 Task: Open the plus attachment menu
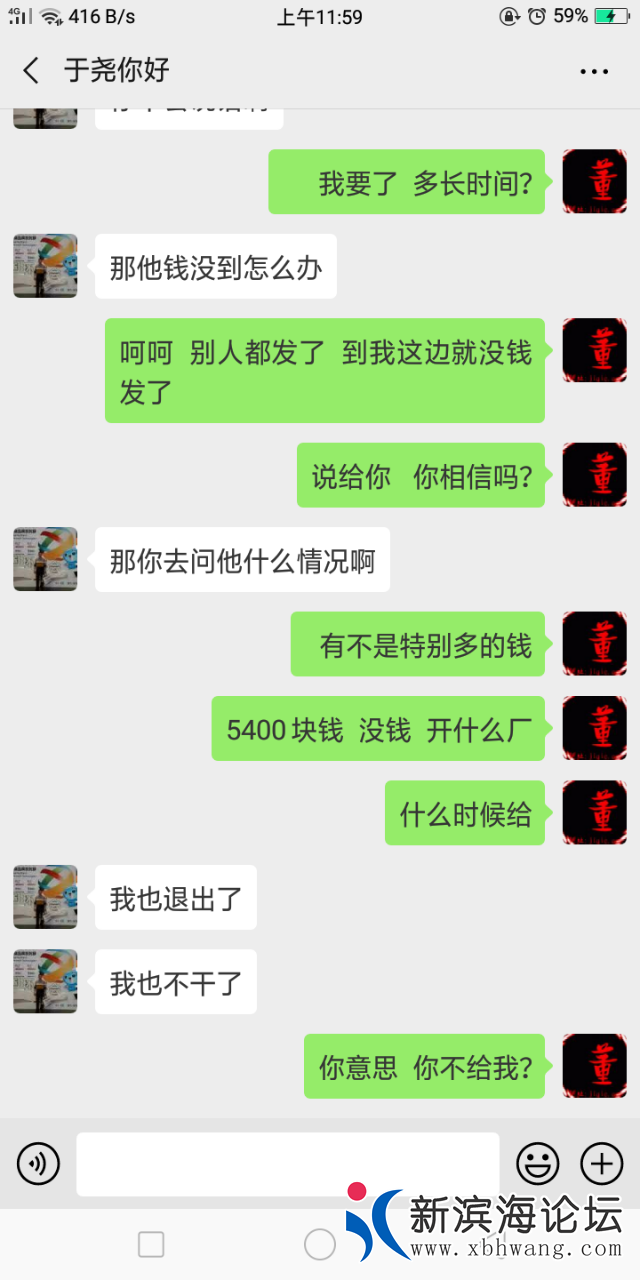(x=602, y=1163)
